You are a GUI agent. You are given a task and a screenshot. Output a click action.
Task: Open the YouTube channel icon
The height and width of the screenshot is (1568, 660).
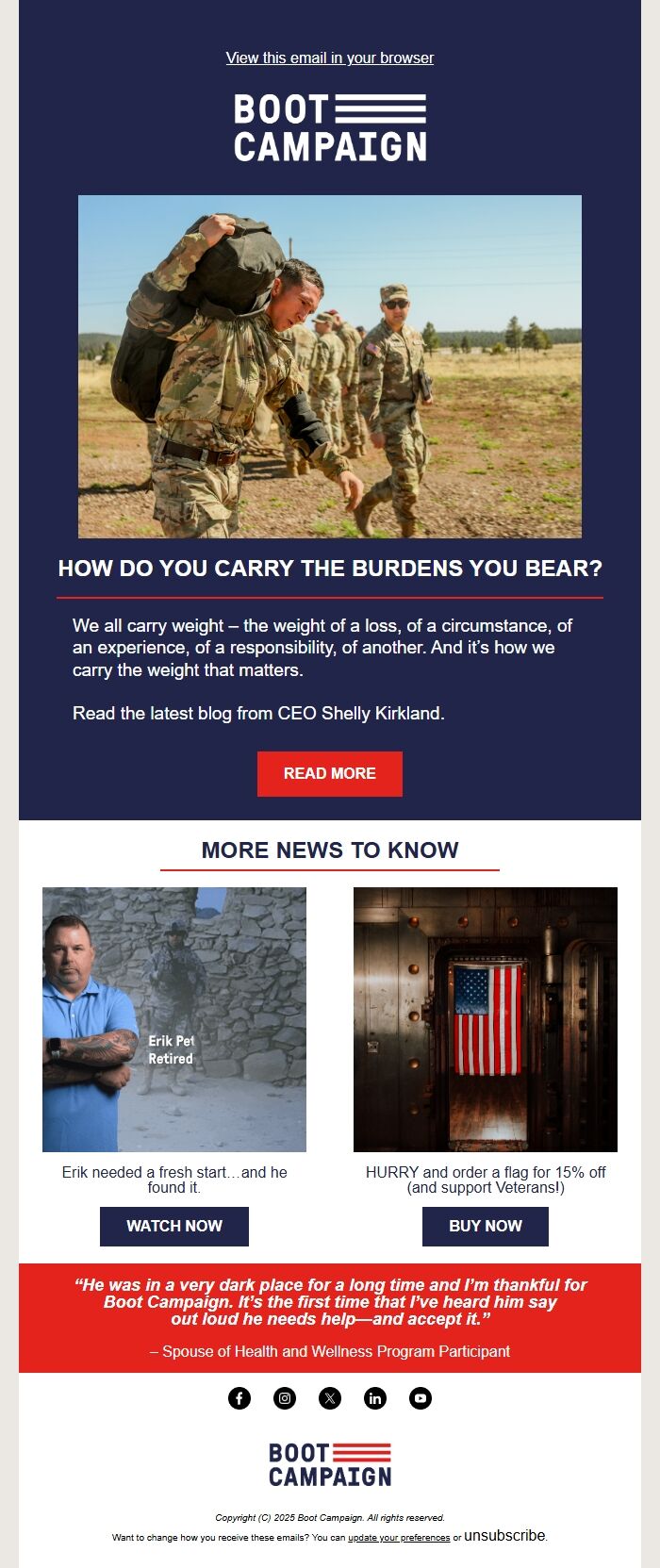tap(421, 1398)
